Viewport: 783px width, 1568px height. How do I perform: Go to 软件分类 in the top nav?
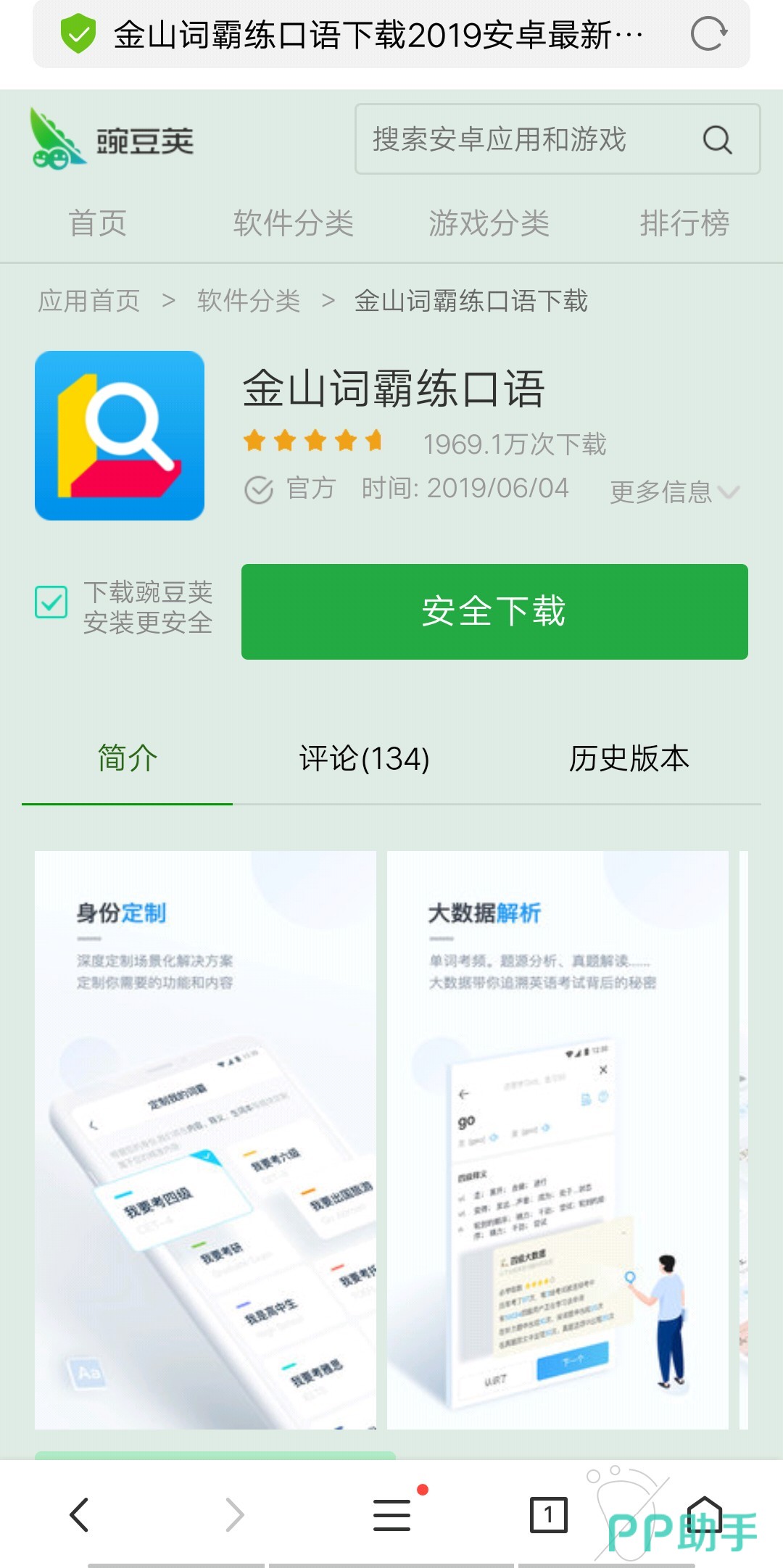point(294,223)
